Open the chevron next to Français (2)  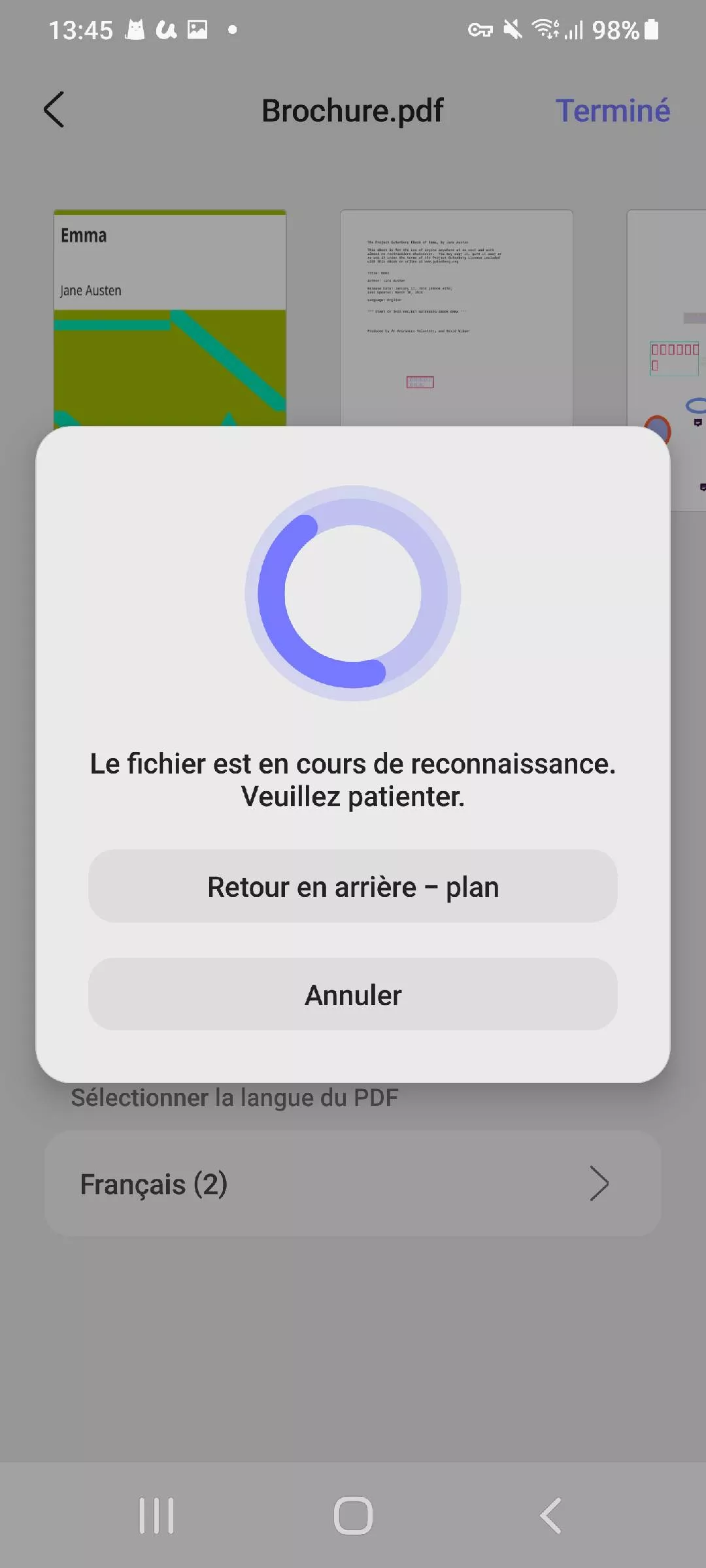599,1183
